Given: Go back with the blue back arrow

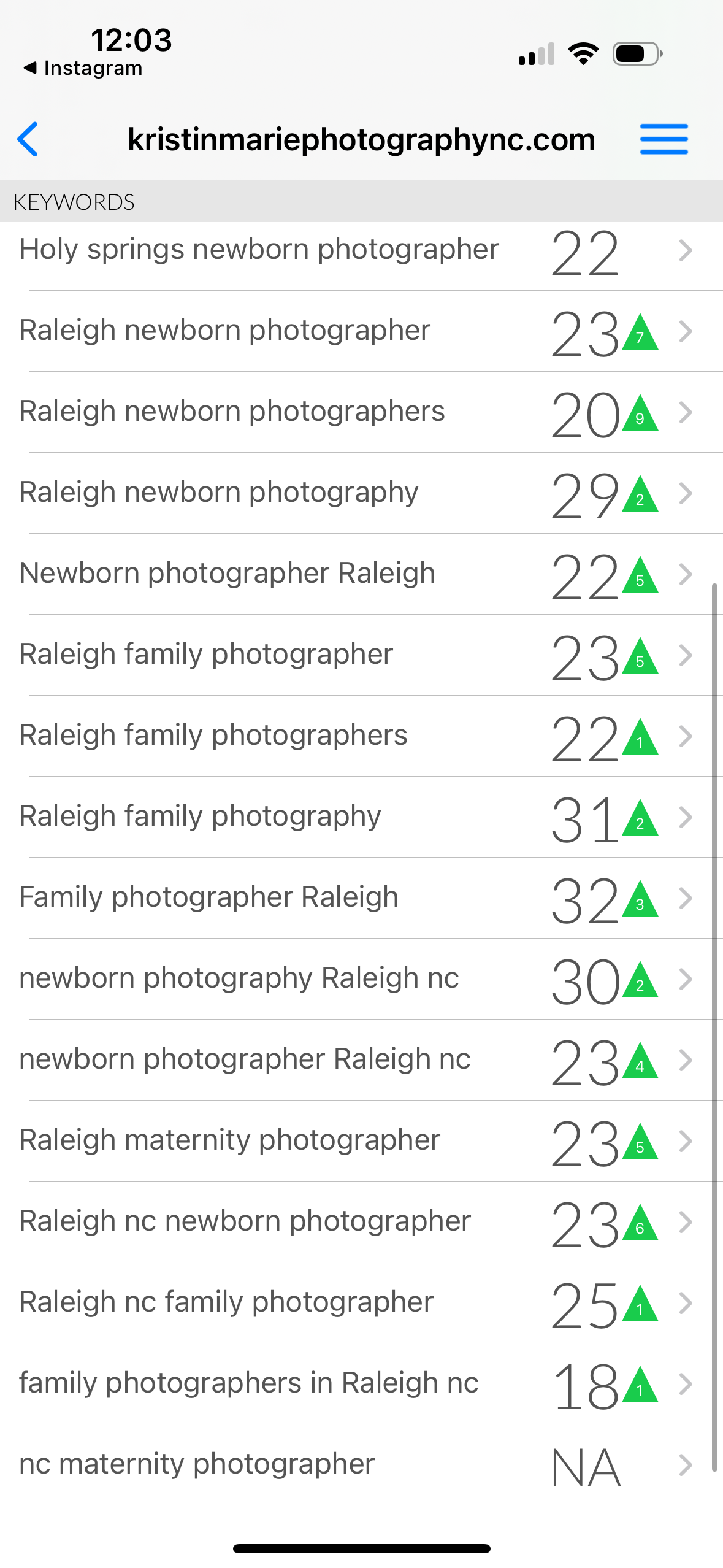Looking at the screenshot, I should point(28,139).
